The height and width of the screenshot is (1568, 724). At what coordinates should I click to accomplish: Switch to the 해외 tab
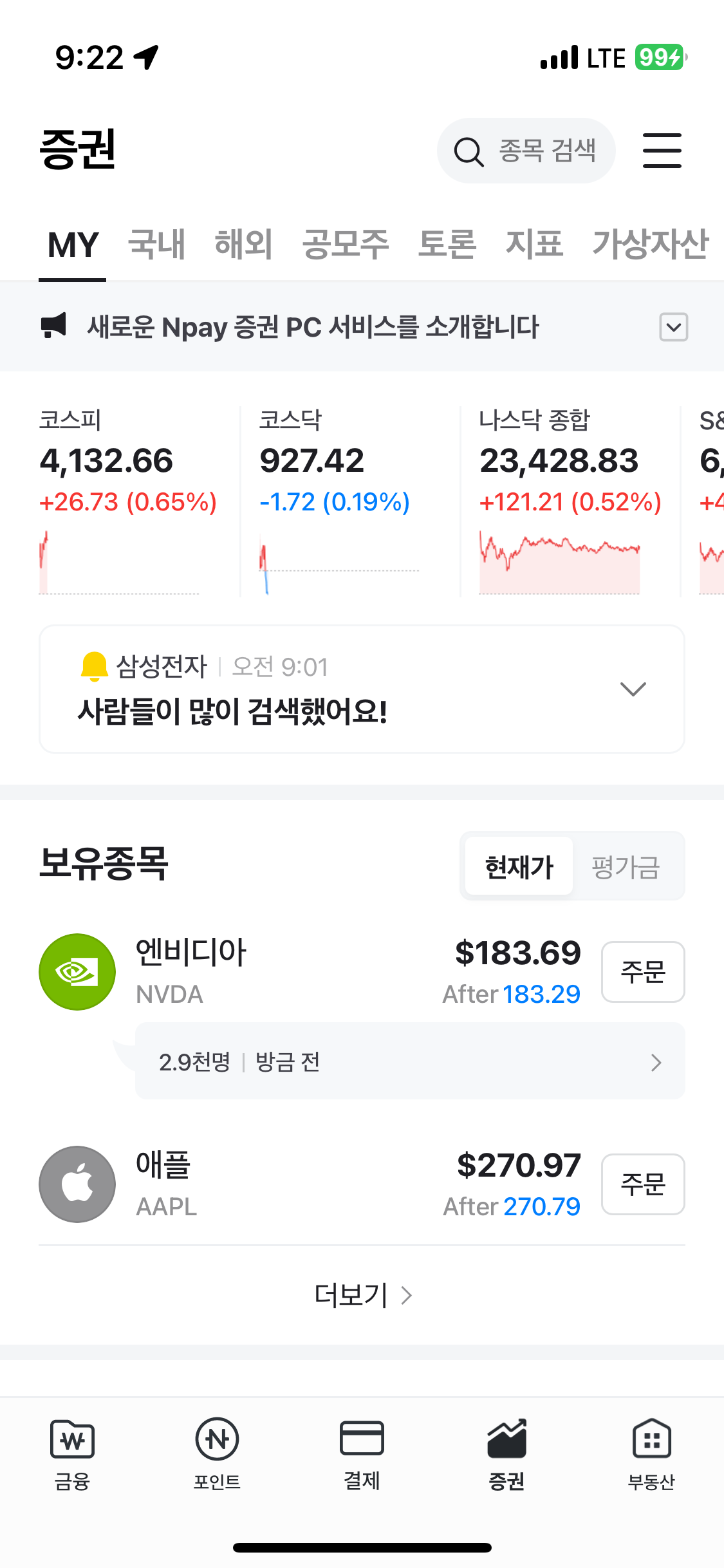(x=243, y=245)
